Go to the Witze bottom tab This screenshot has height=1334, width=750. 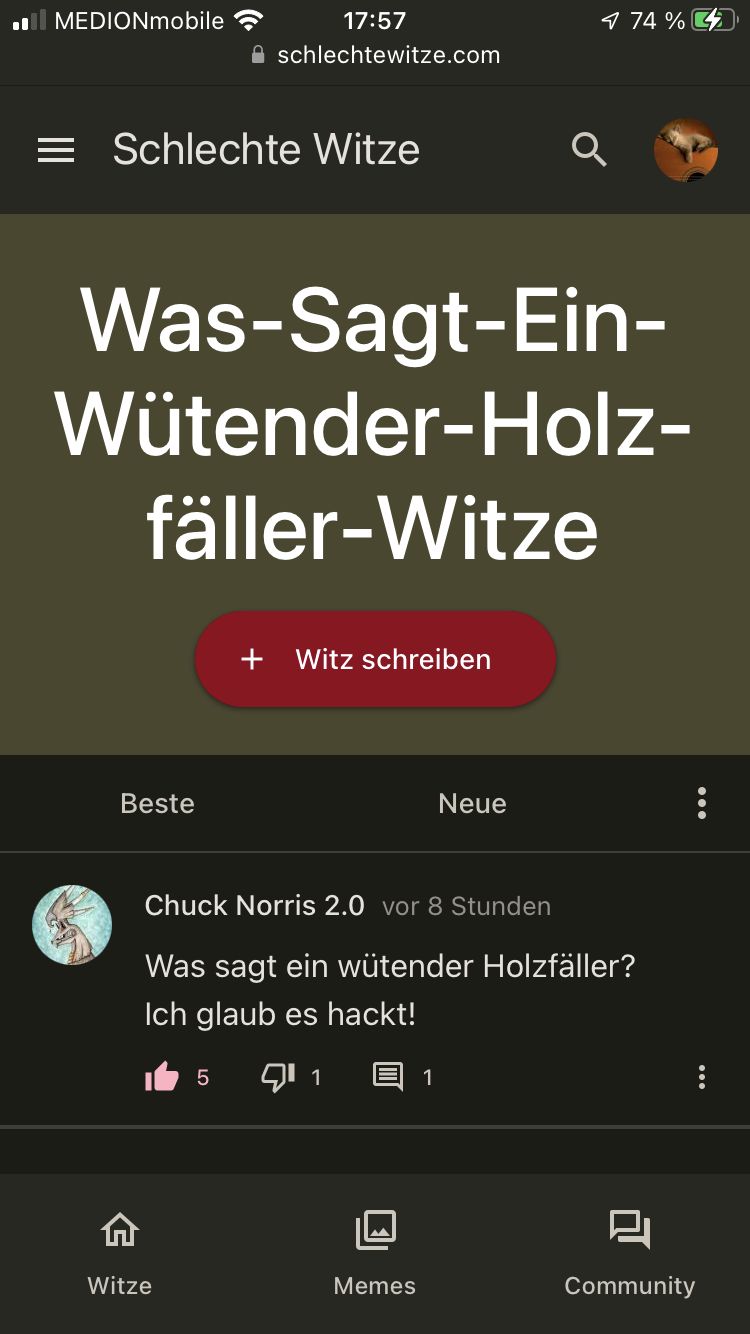point(120,1252)
